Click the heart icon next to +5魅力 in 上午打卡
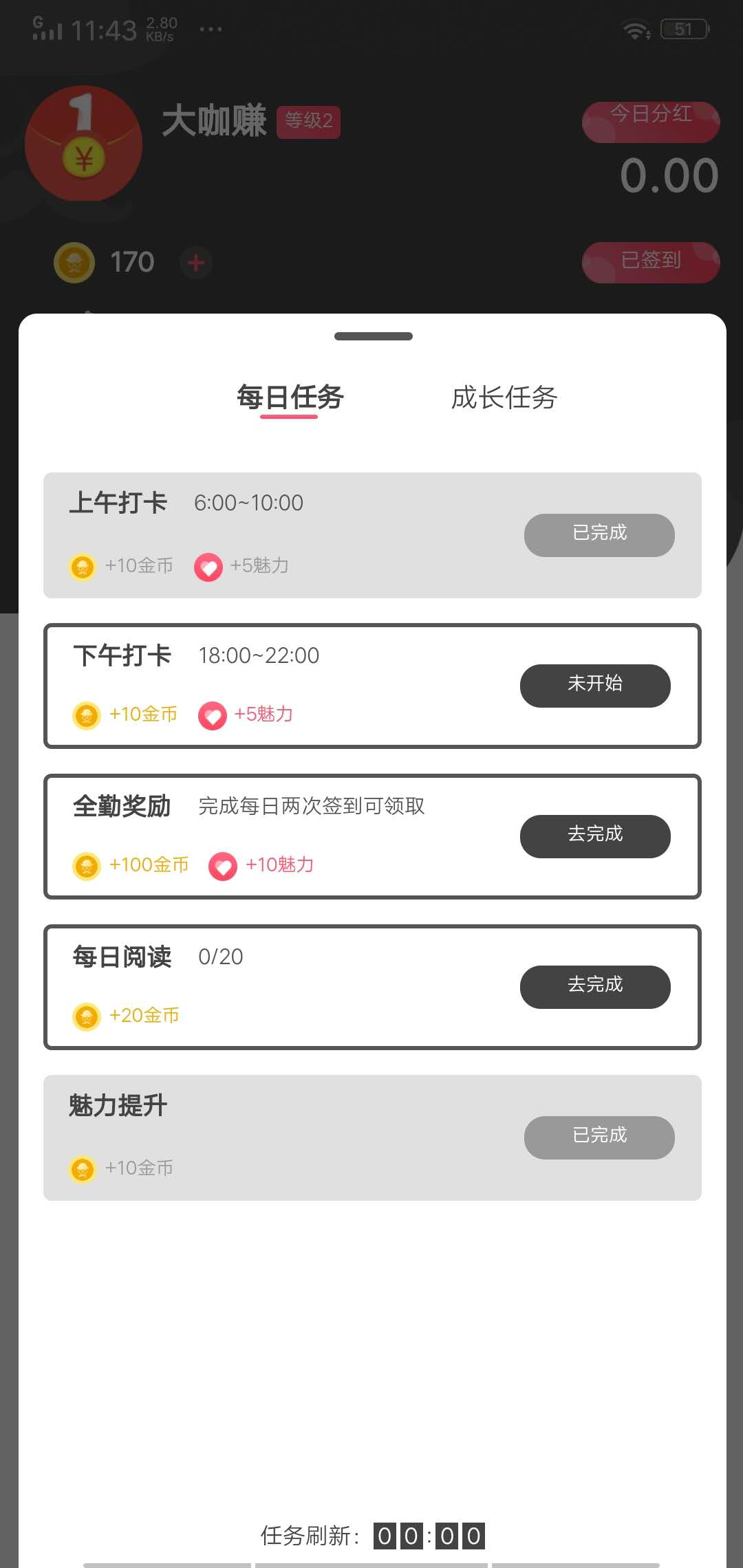 coord(208,567)
